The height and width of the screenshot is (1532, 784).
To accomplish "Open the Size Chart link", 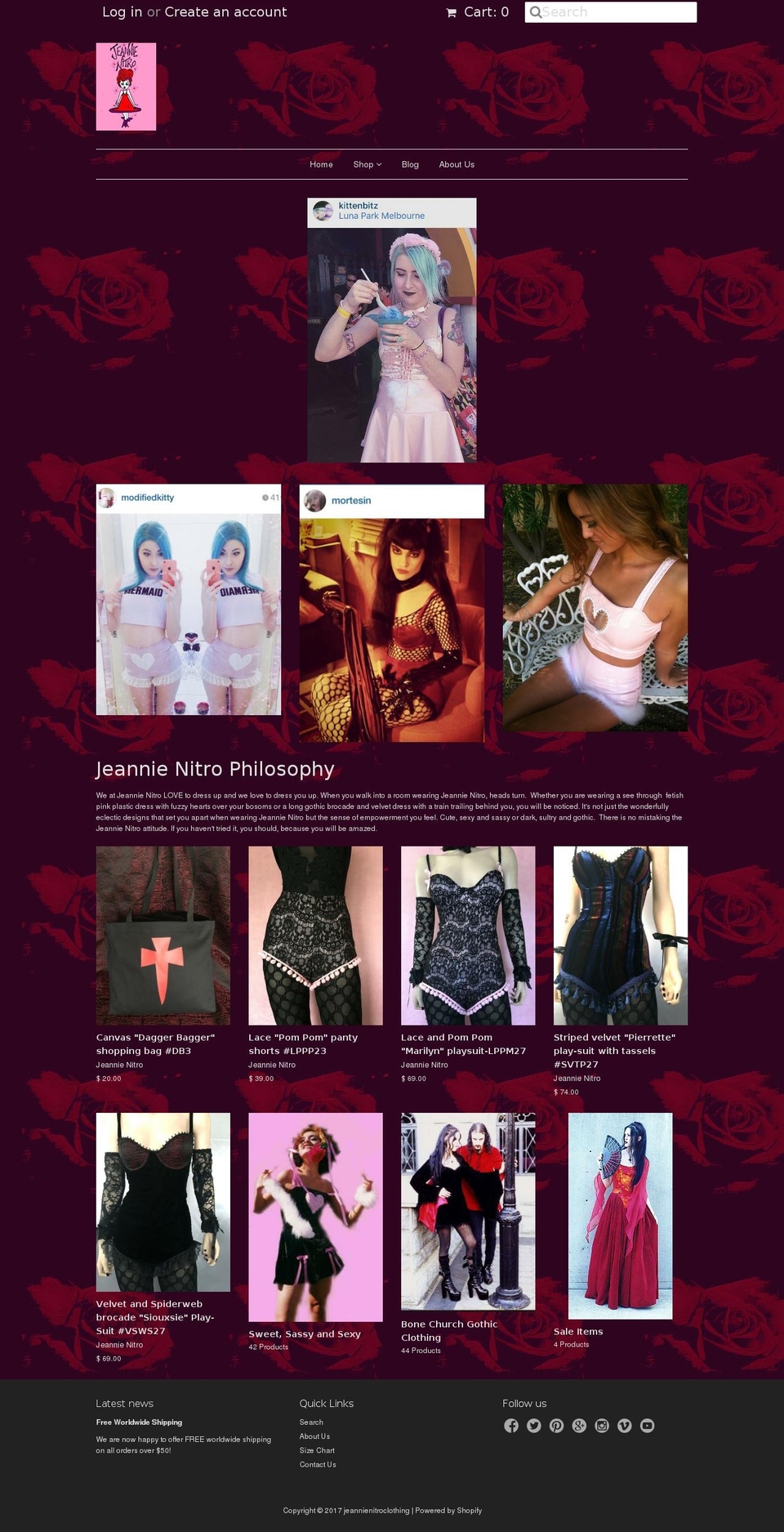I will [318, 1450].
